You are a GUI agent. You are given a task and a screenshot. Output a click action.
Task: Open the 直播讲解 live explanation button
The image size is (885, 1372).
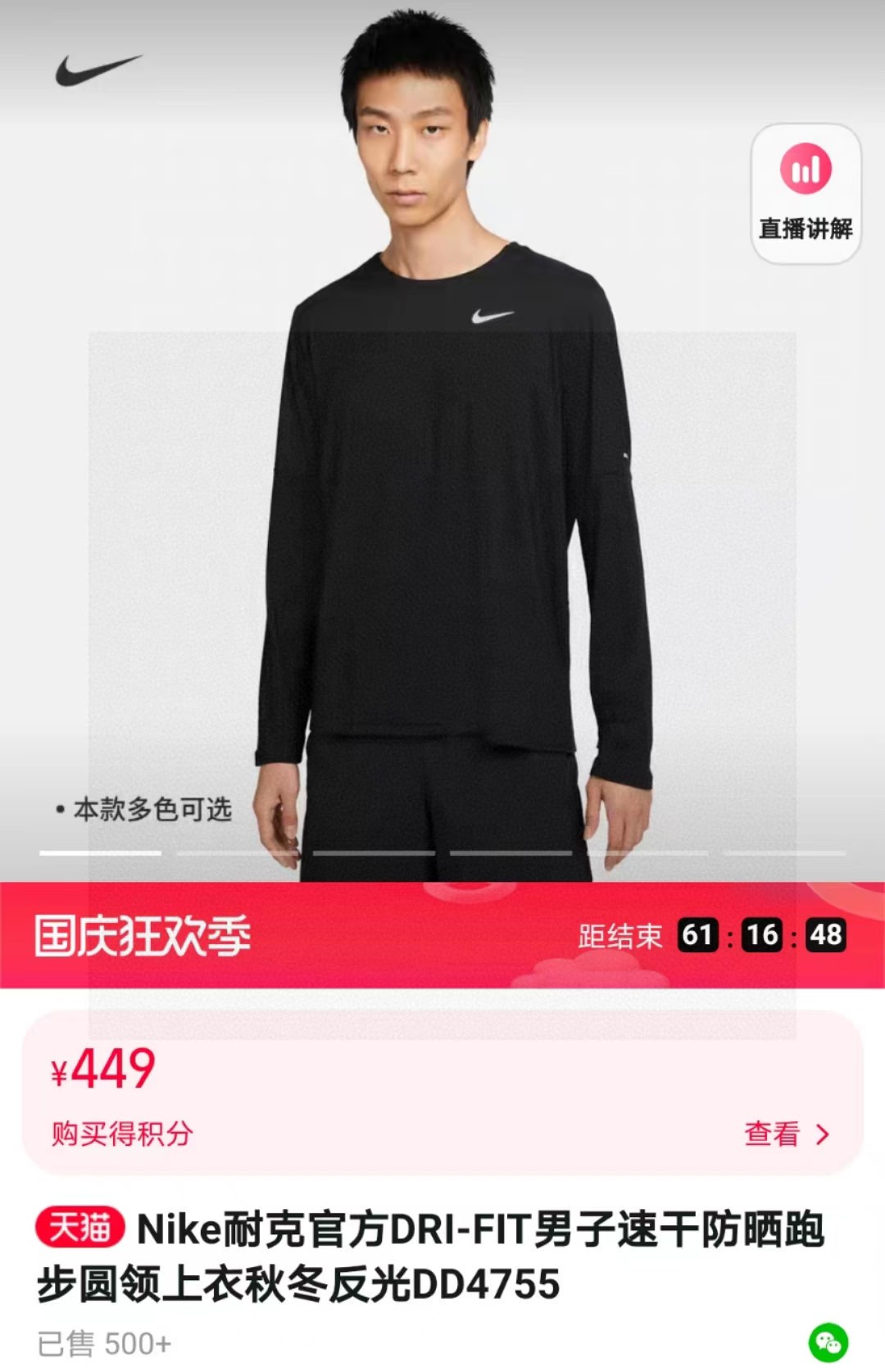806,194
